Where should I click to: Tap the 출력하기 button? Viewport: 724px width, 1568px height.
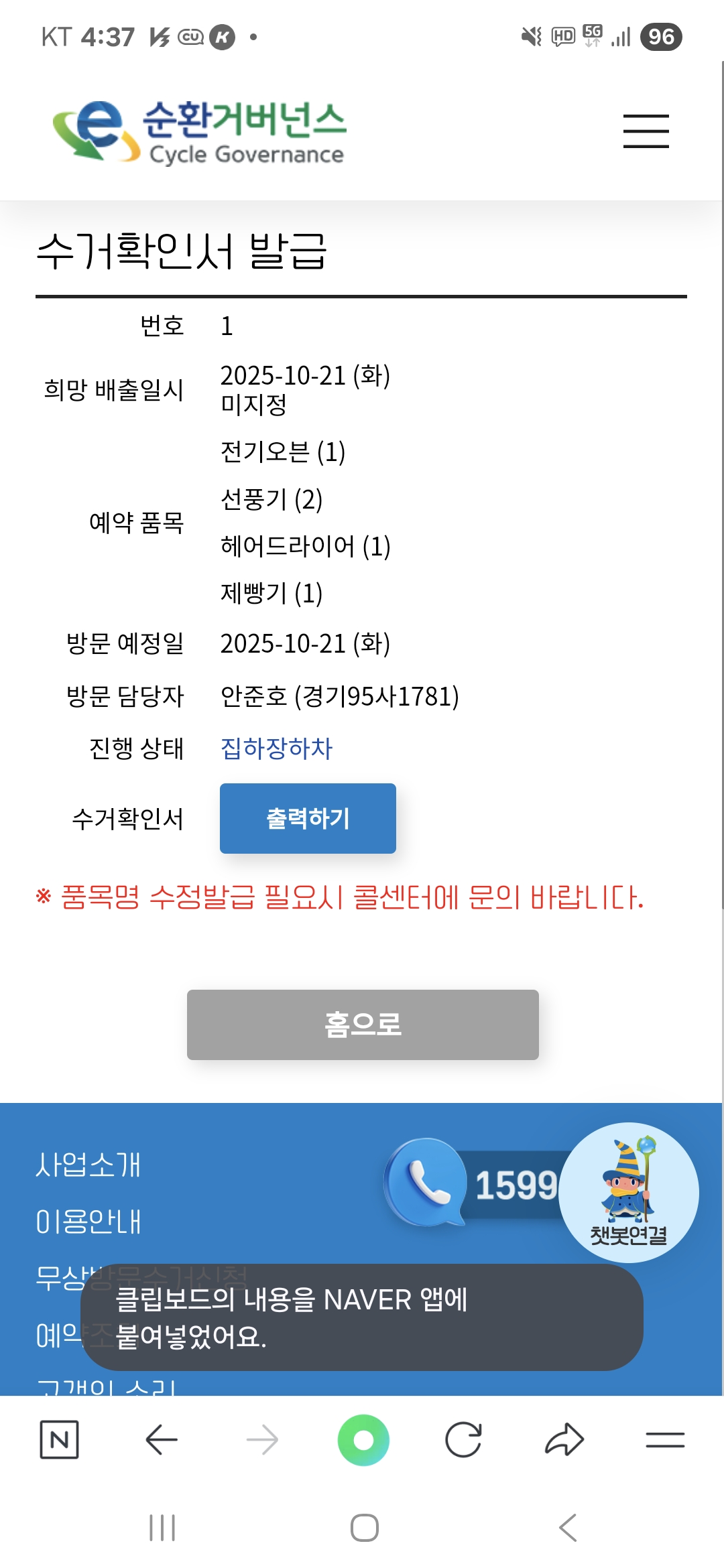click(308, 818)
